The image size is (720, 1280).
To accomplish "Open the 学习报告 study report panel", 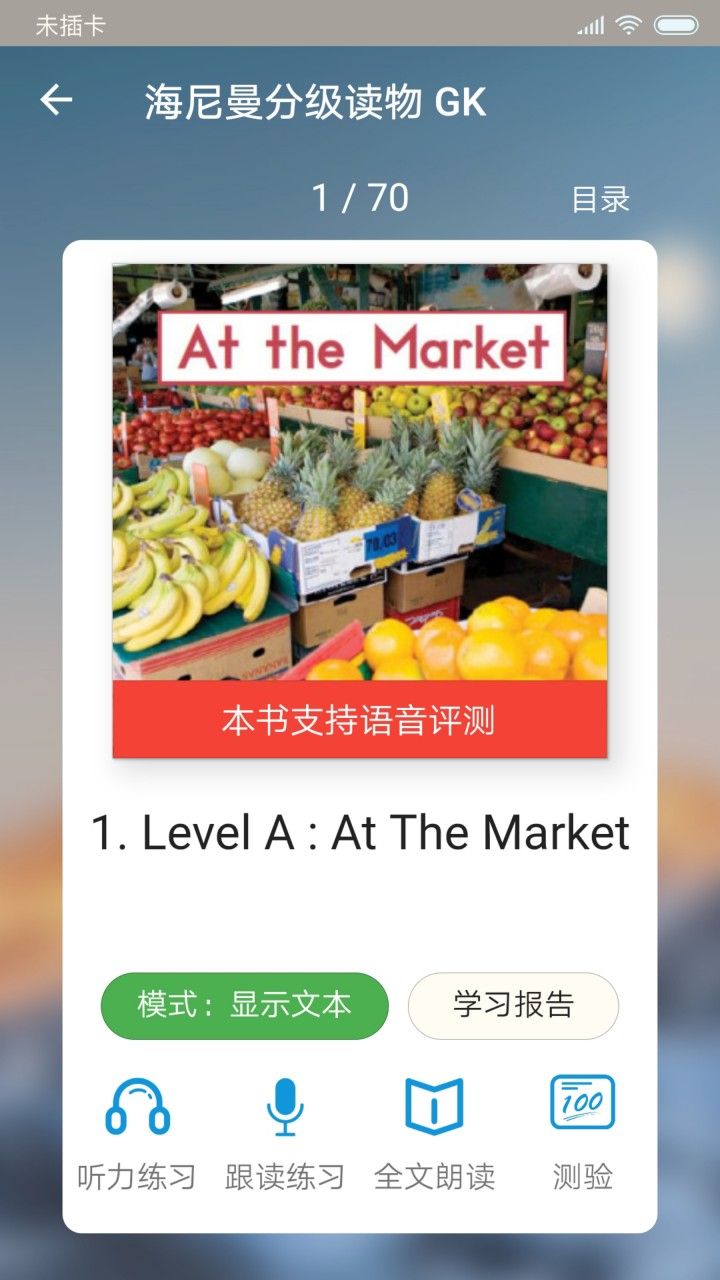I will [513, 1006].
